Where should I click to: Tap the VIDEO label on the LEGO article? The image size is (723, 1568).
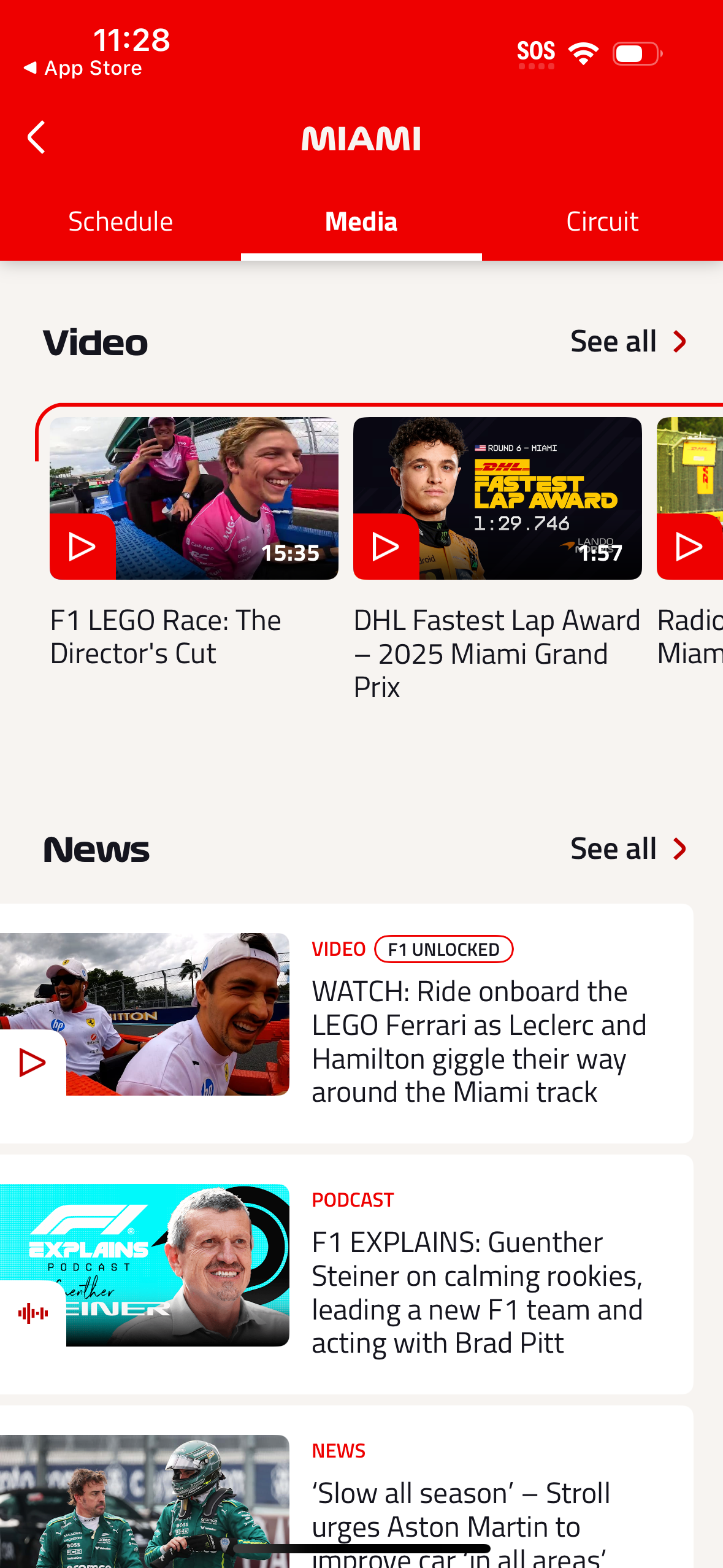(338, 948)
